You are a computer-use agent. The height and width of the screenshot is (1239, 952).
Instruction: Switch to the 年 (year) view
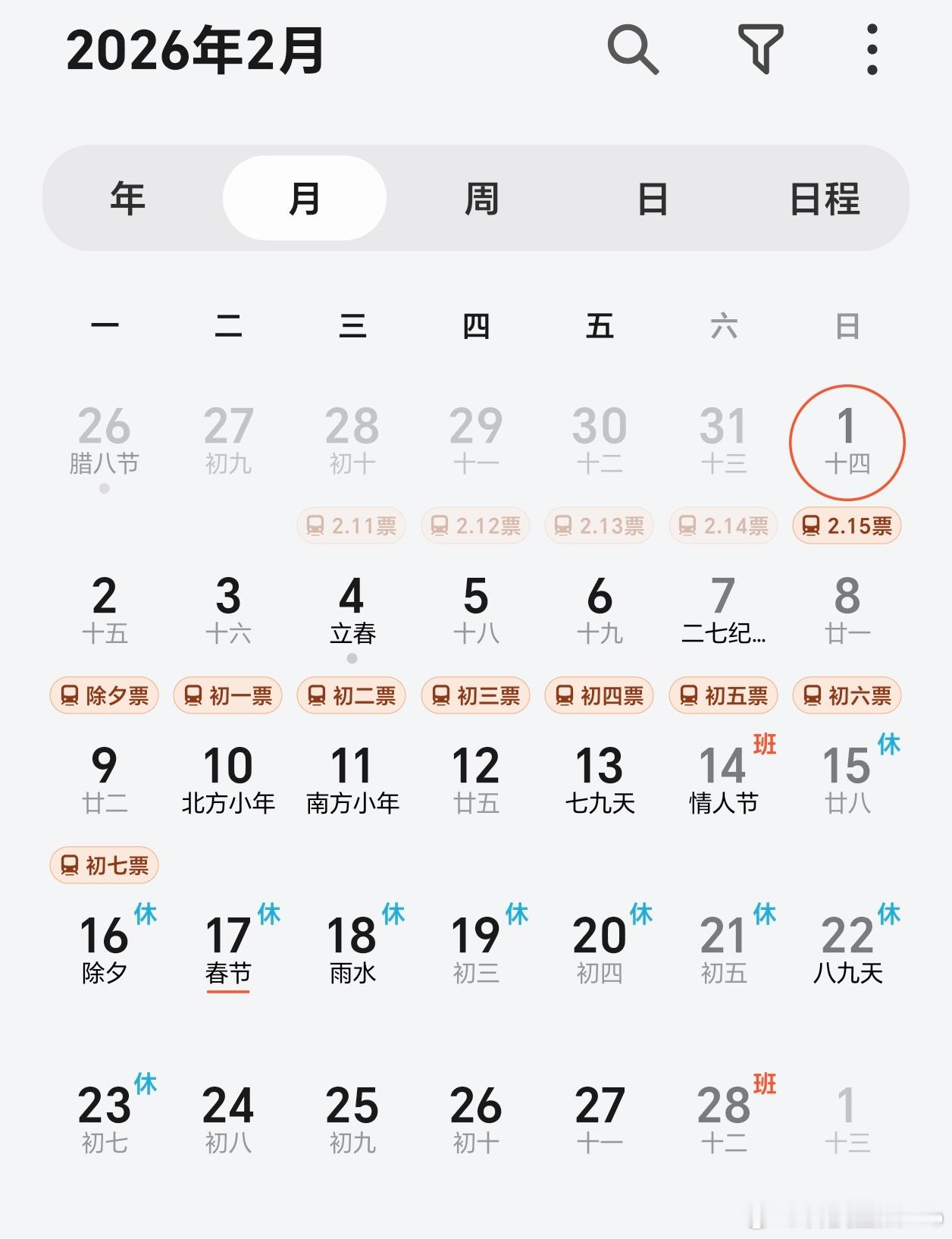pyautogui.click(x=127, y=198)
